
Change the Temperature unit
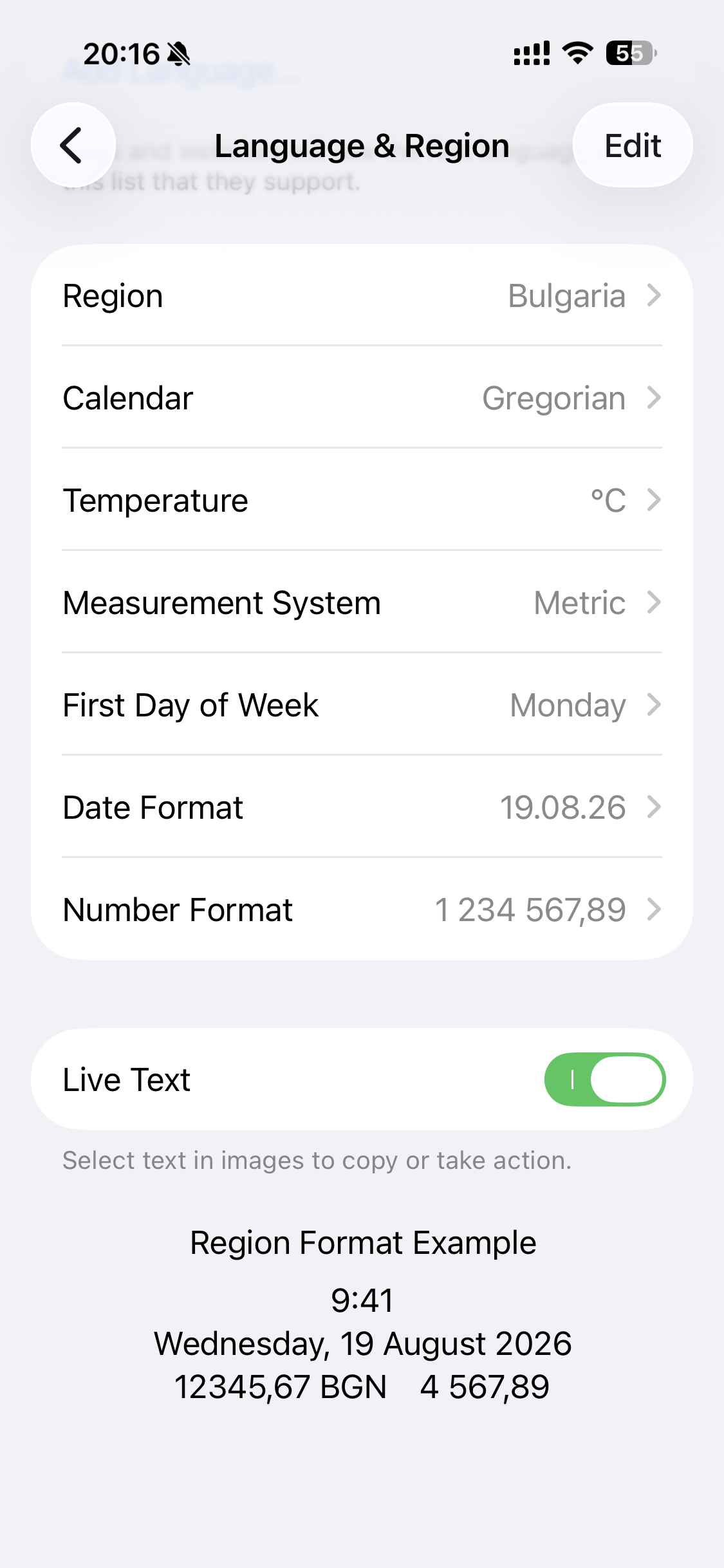pyautogui.click(x=362, y=500)
